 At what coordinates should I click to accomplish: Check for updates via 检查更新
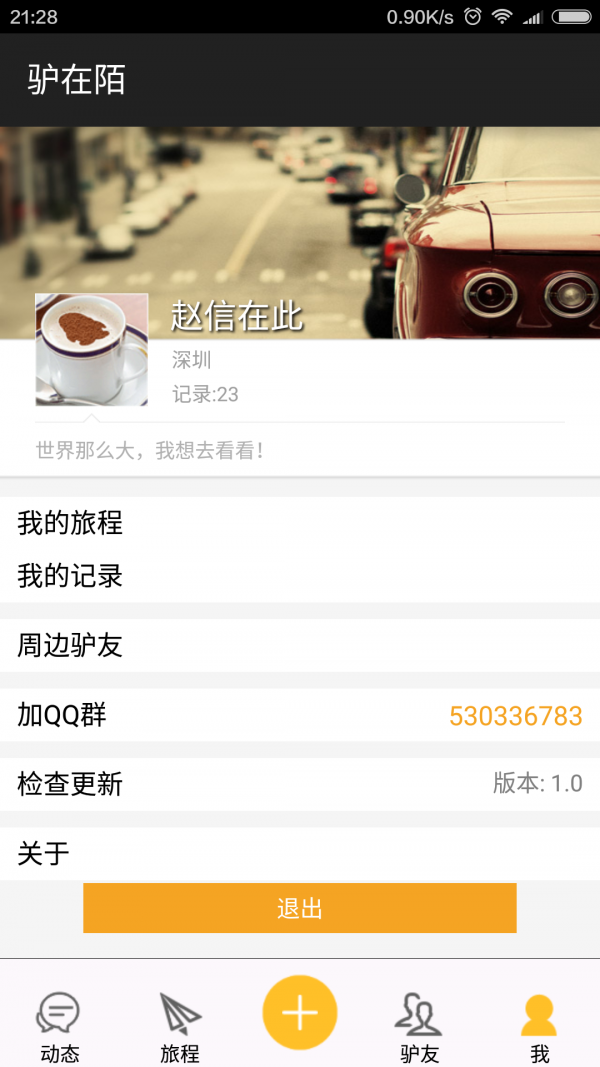[300, 783]
